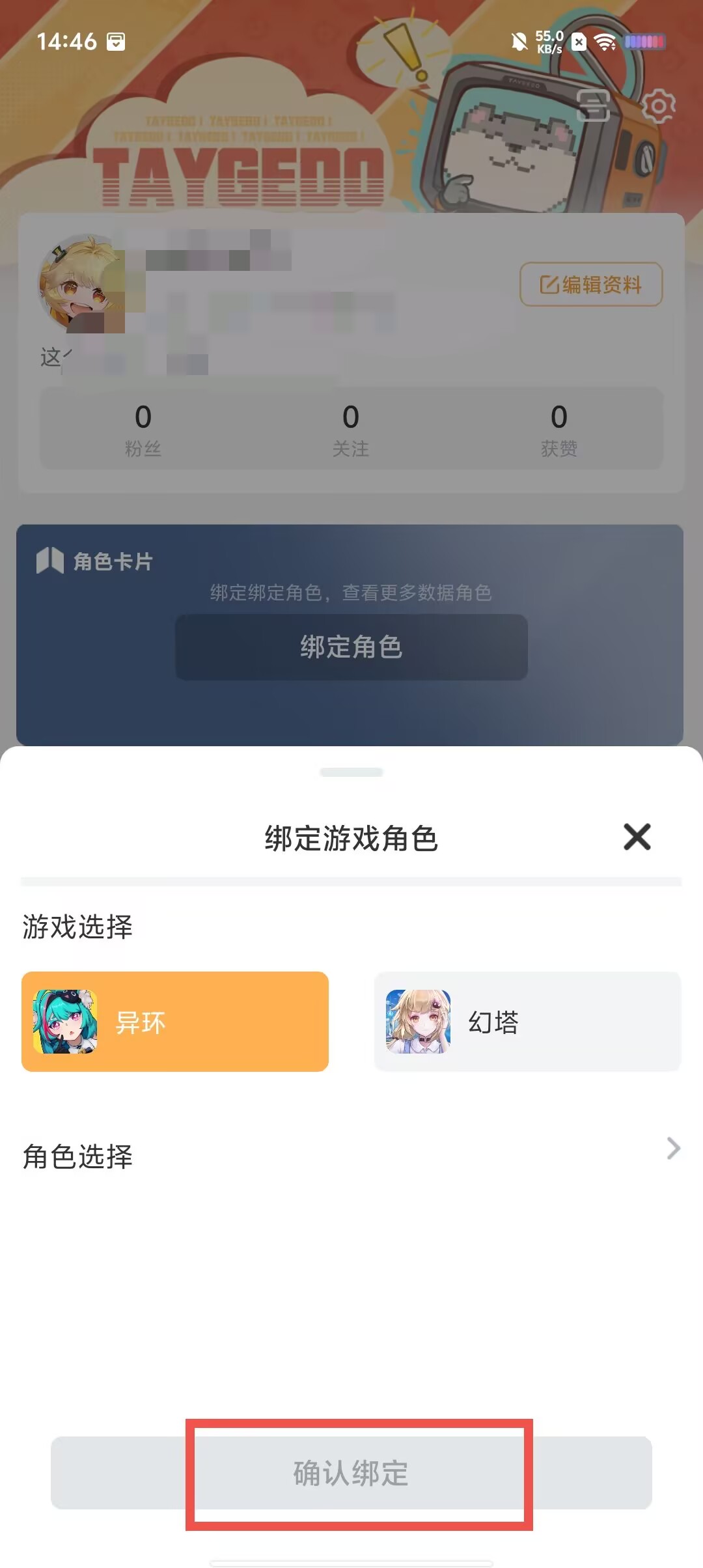This screenshot has height=1568, width=703.
Task: Select the game 异环
Action: (x=175, y=1022)
